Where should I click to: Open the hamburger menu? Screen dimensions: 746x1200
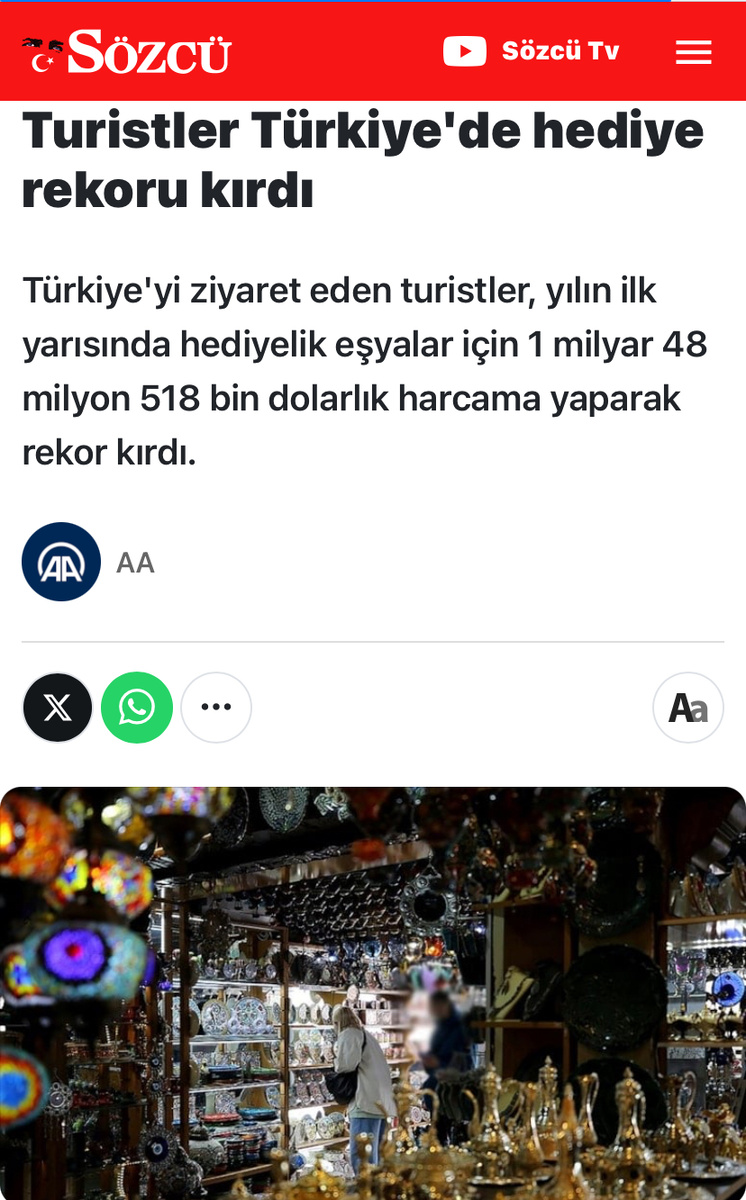pos(693,52)
